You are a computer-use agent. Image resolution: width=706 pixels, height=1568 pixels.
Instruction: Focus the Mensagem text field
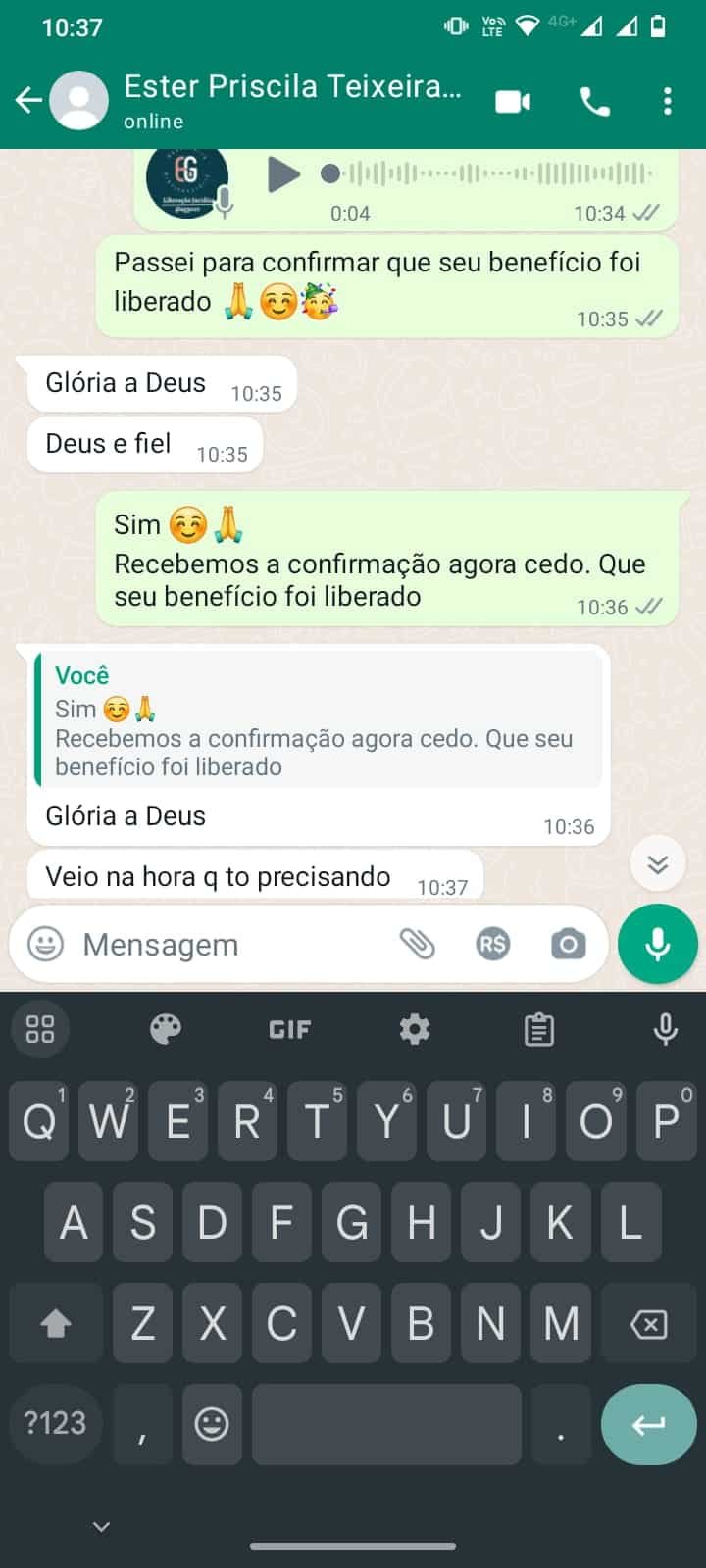pyautogui.click(x=226, y=945)
